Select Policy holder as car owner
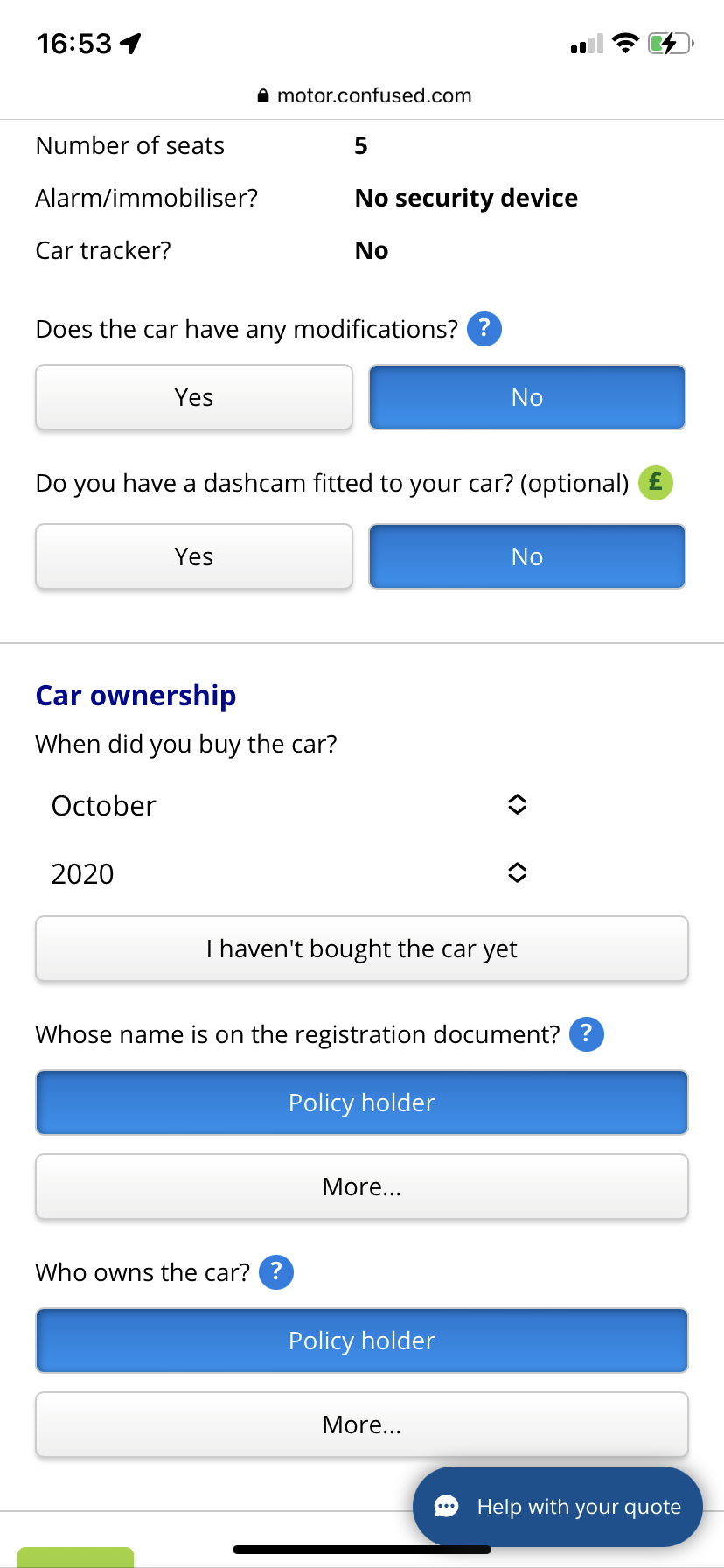 tap(362, 1340)
